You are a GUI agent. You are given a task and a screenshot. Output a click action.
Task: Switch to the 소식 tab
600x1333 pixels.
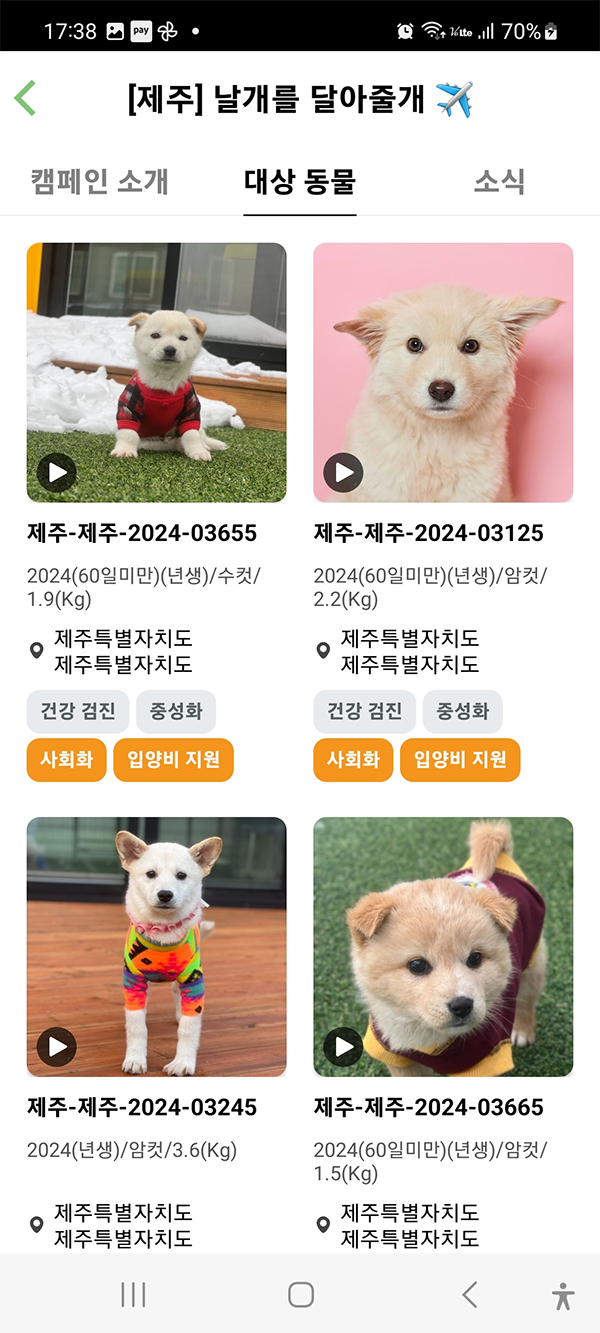(x=499, y=182)
